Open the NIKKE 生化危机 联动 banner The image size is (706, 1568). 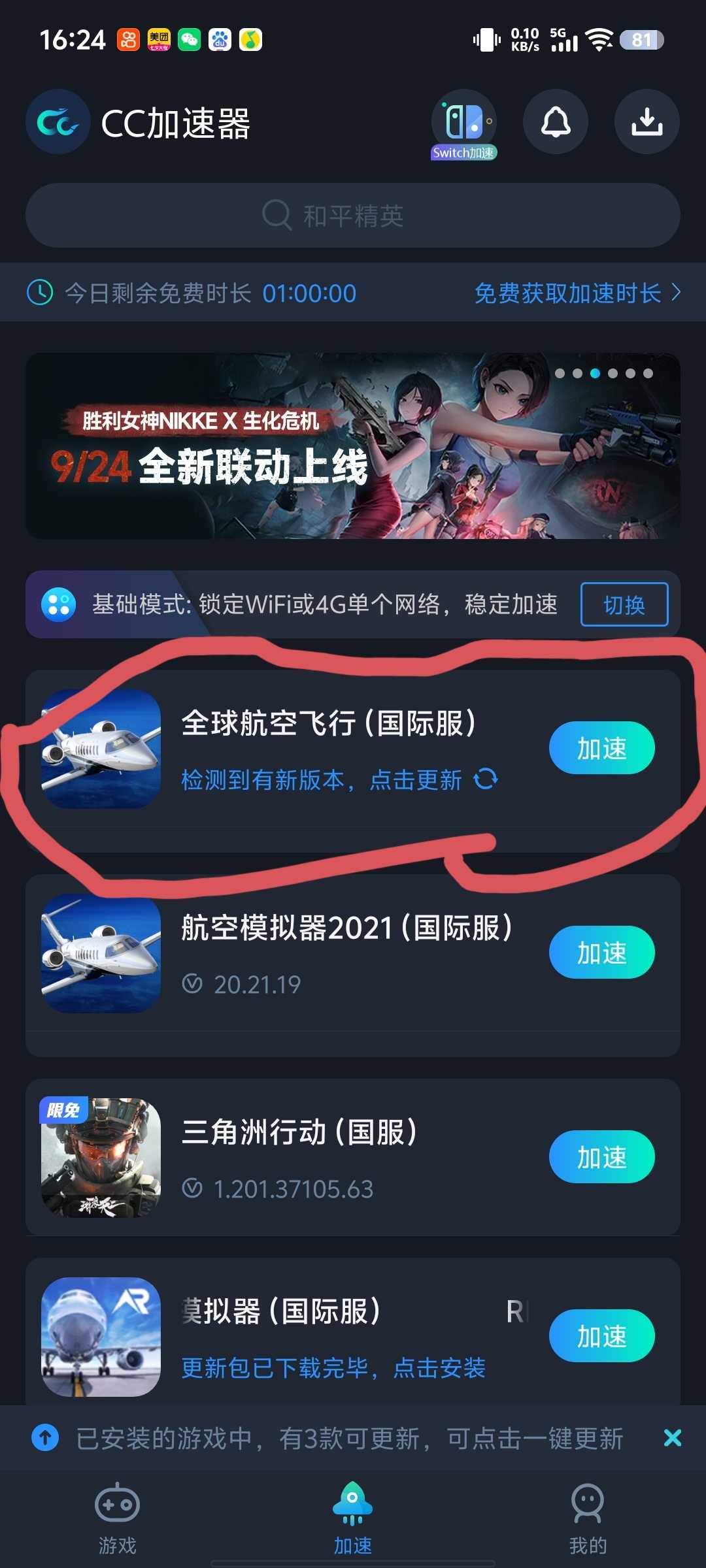click(x=353, y=446)
